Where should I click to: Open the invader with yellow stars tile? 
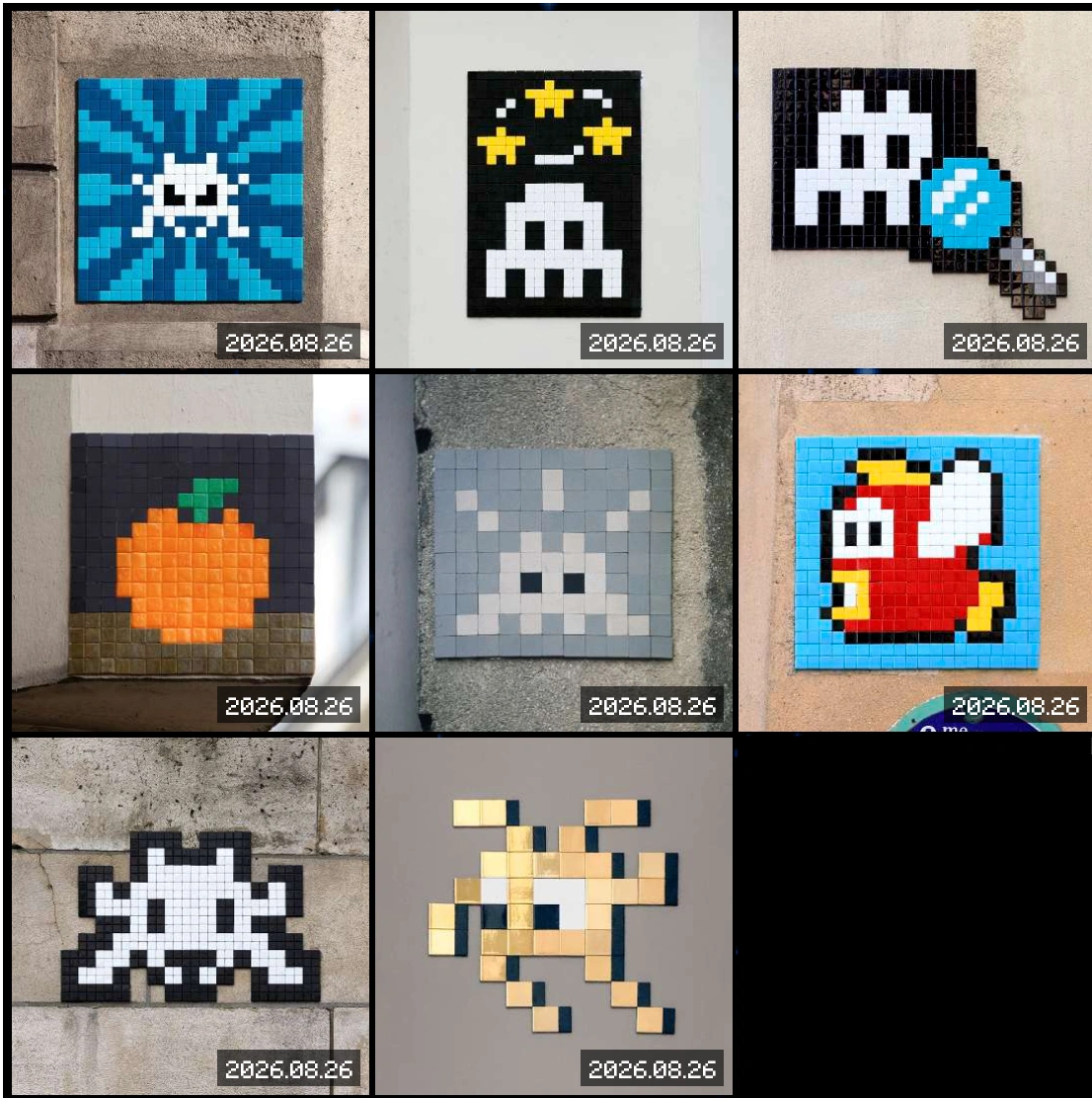click(x=554, y=189)
